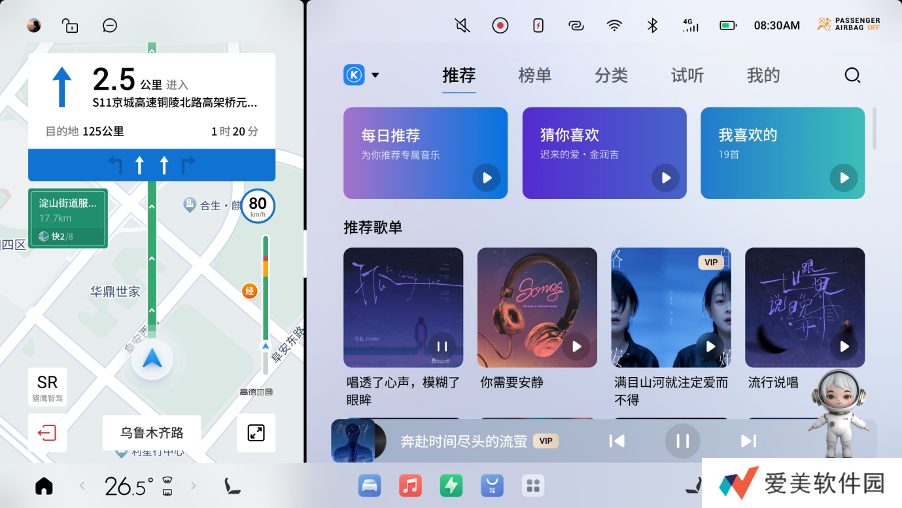
Task: Play the 每日推荐 card
Action: pyautogui.click(x=486, y=178)
